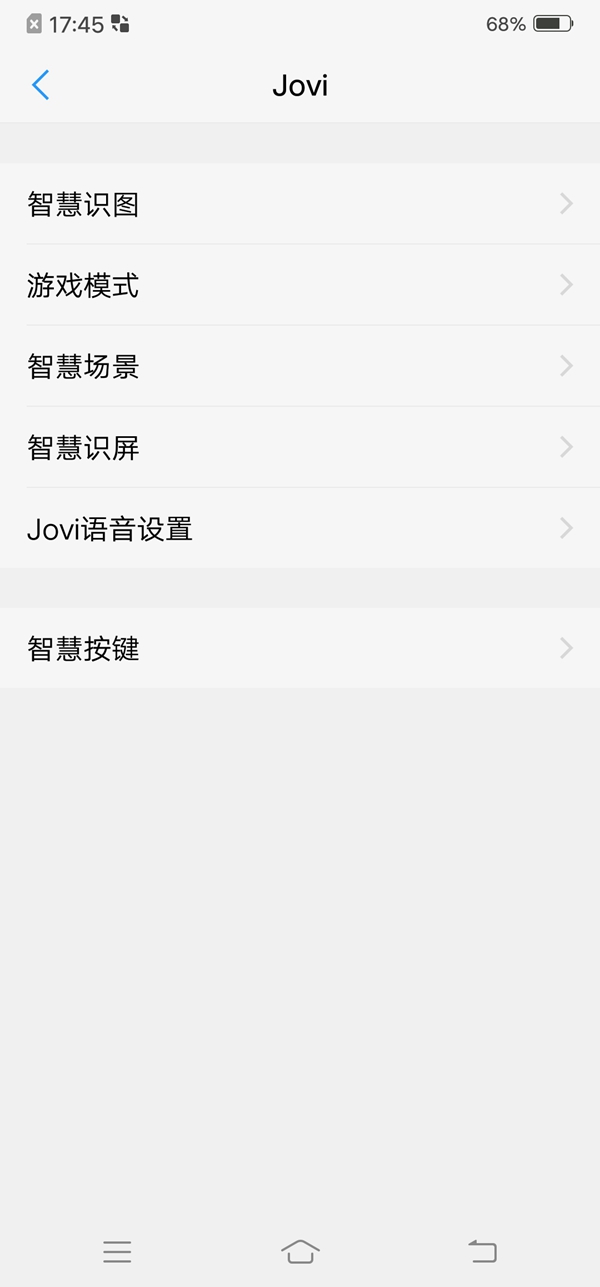The image size is (600, 1287).
Task: Open recent apps from navigation bar
Action: [117, 1251]
